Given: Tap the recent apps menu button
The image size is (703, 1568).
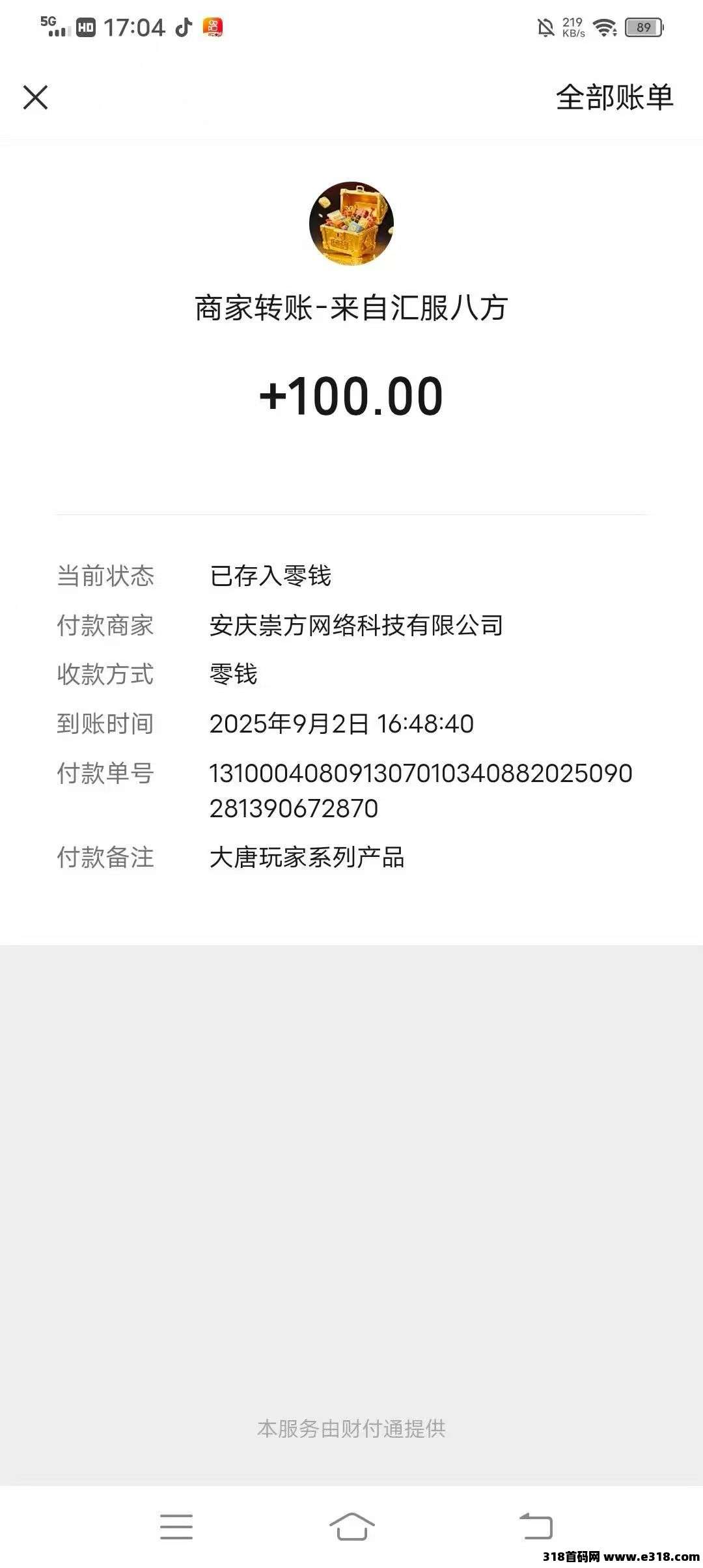Looking at the screenshot, I should tap(177, 1526).
